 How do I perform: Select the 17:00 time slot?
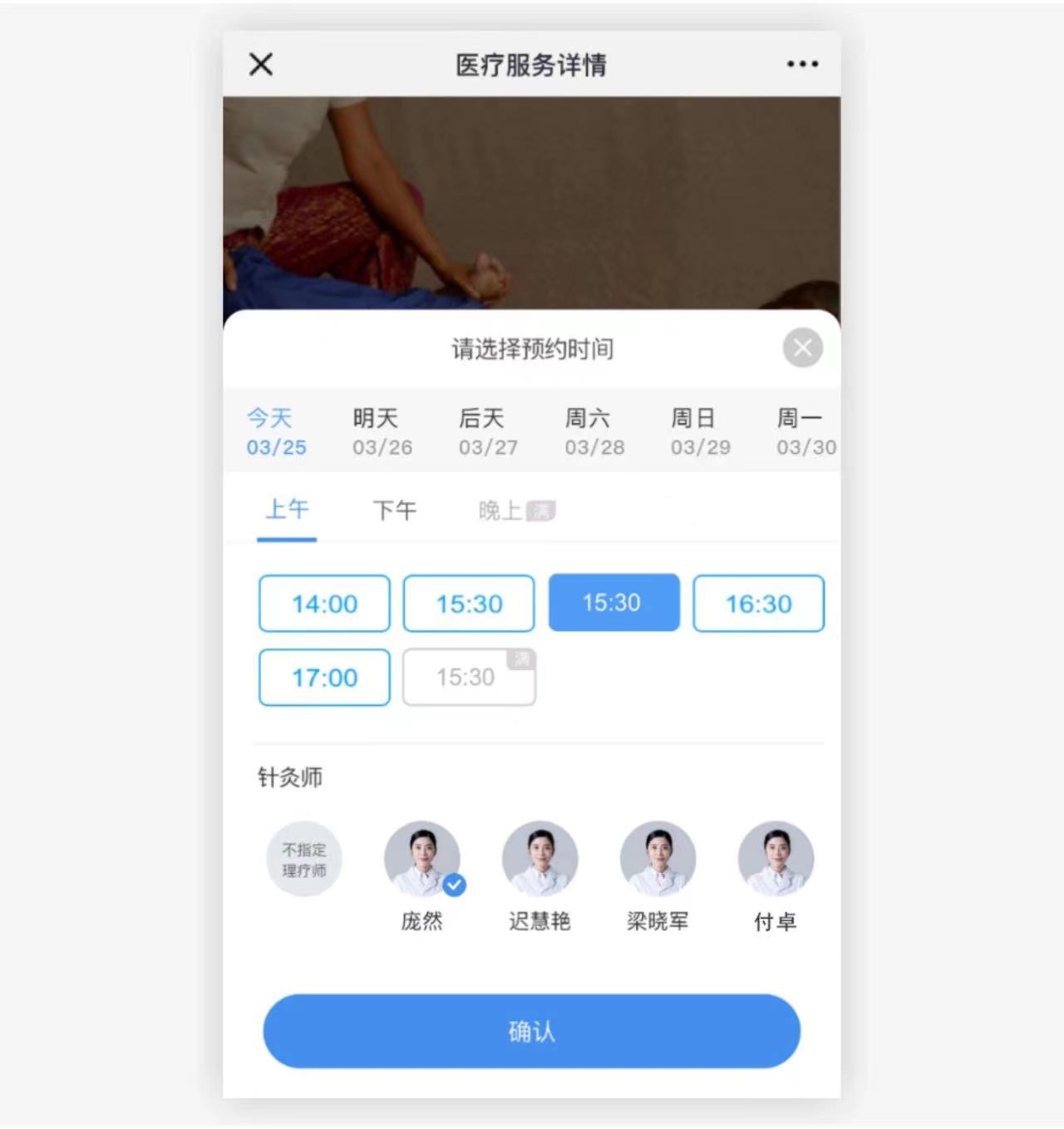pos(324,678)
